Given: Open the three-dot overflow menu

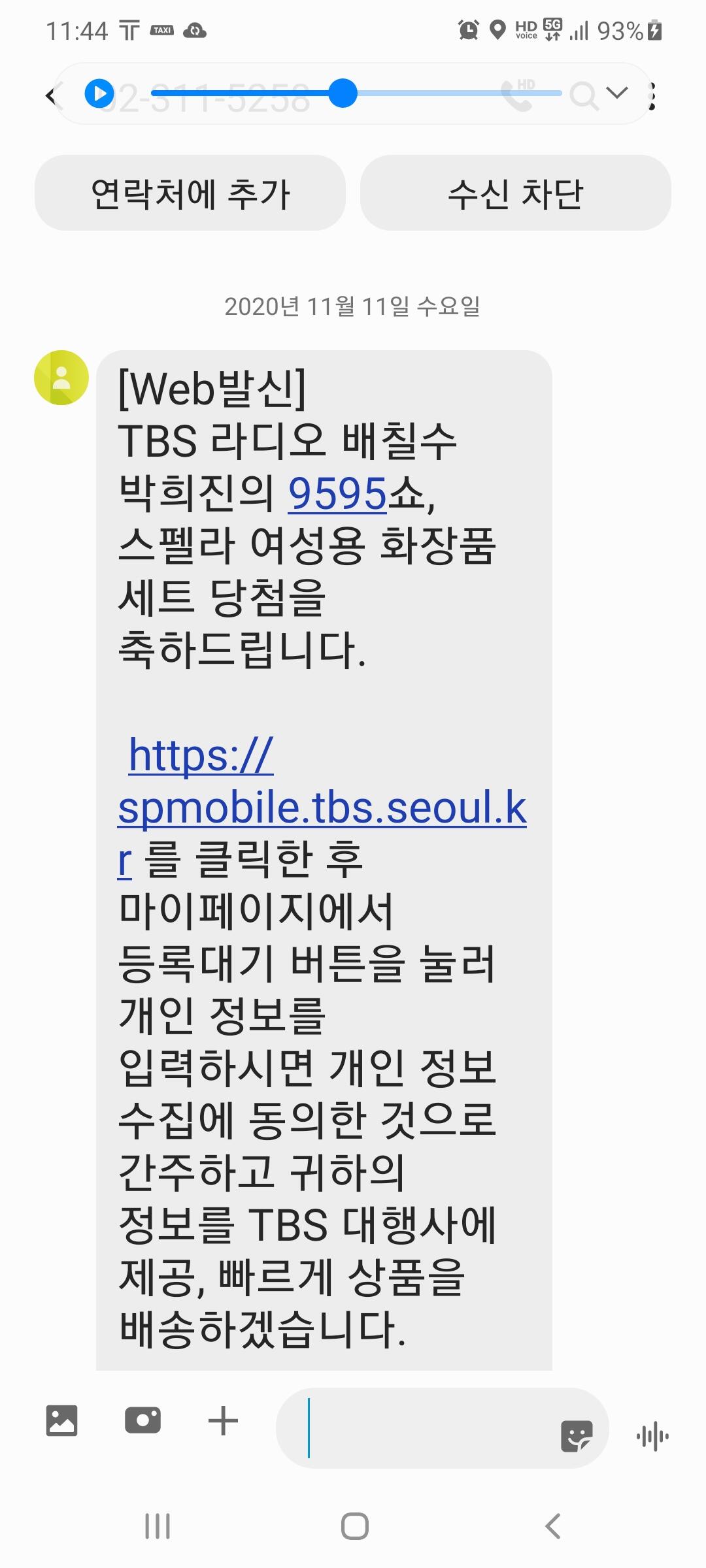Looking at the screenshot, I should coord(651,96).
